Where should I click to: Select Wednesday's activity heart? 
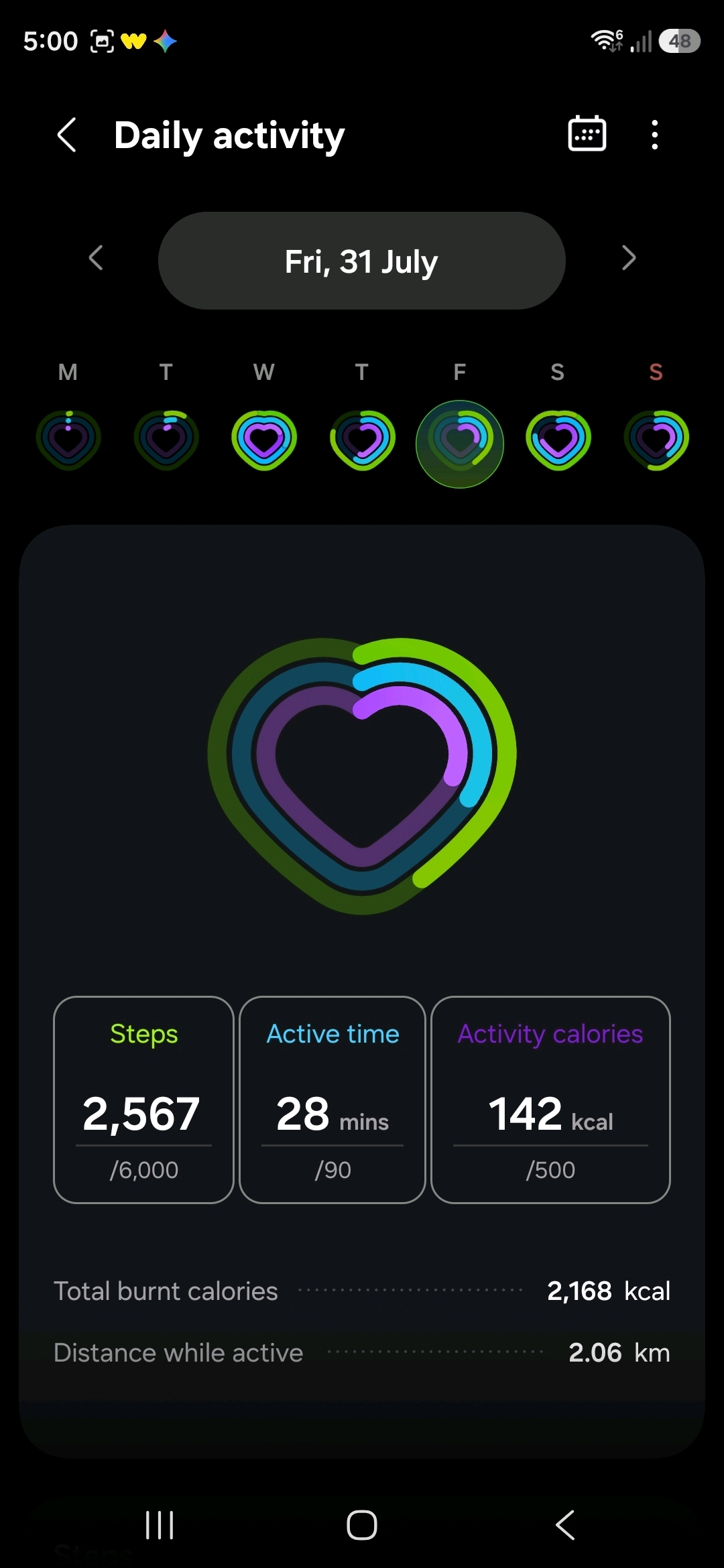coord(264,440)
